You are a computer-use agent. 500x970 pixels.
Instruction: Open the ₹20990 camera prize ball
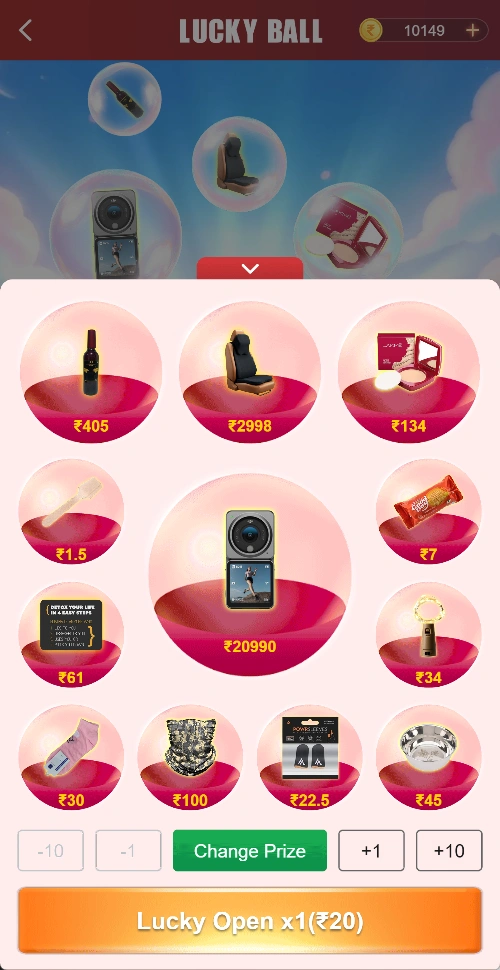point(250,575)
